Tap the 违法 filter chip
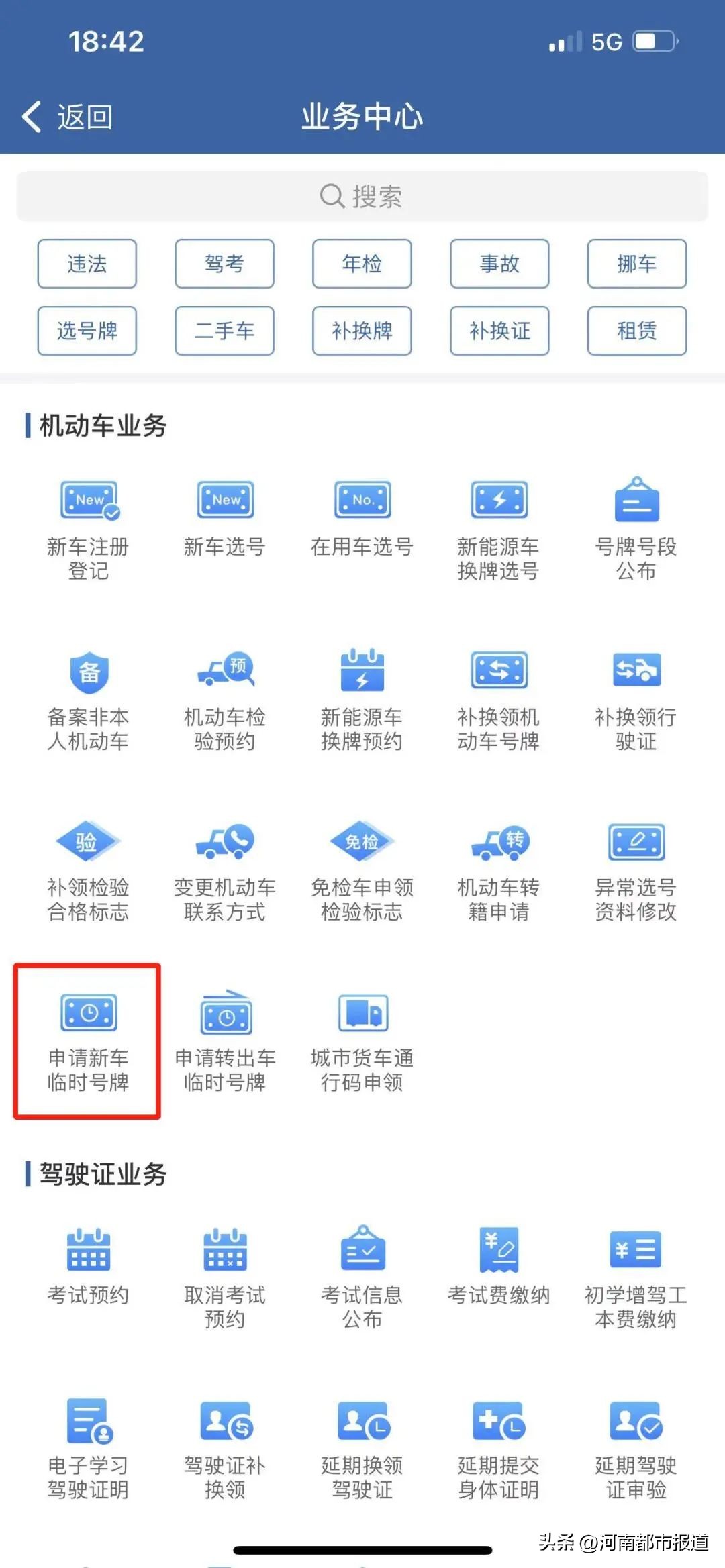 (x=87, y=264)
